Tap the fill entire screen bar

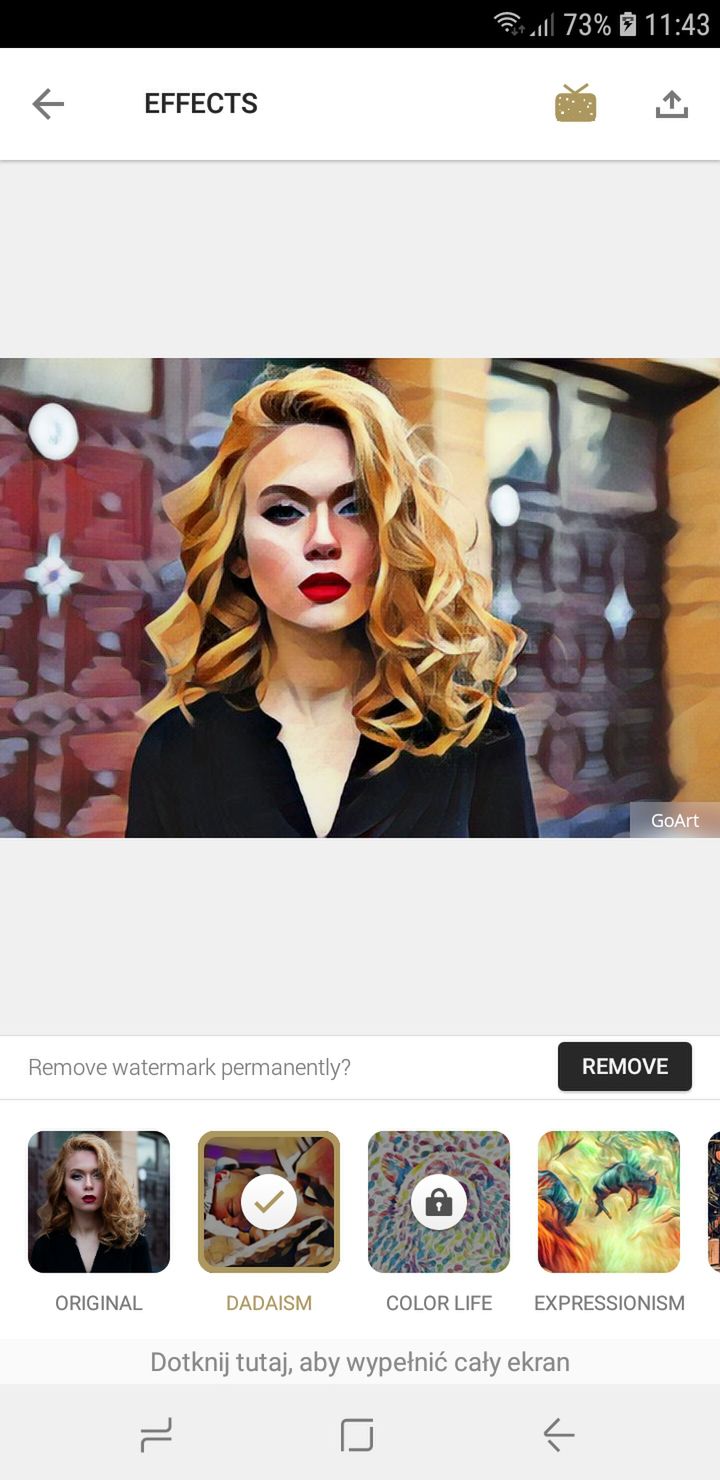pos(360,1362)
